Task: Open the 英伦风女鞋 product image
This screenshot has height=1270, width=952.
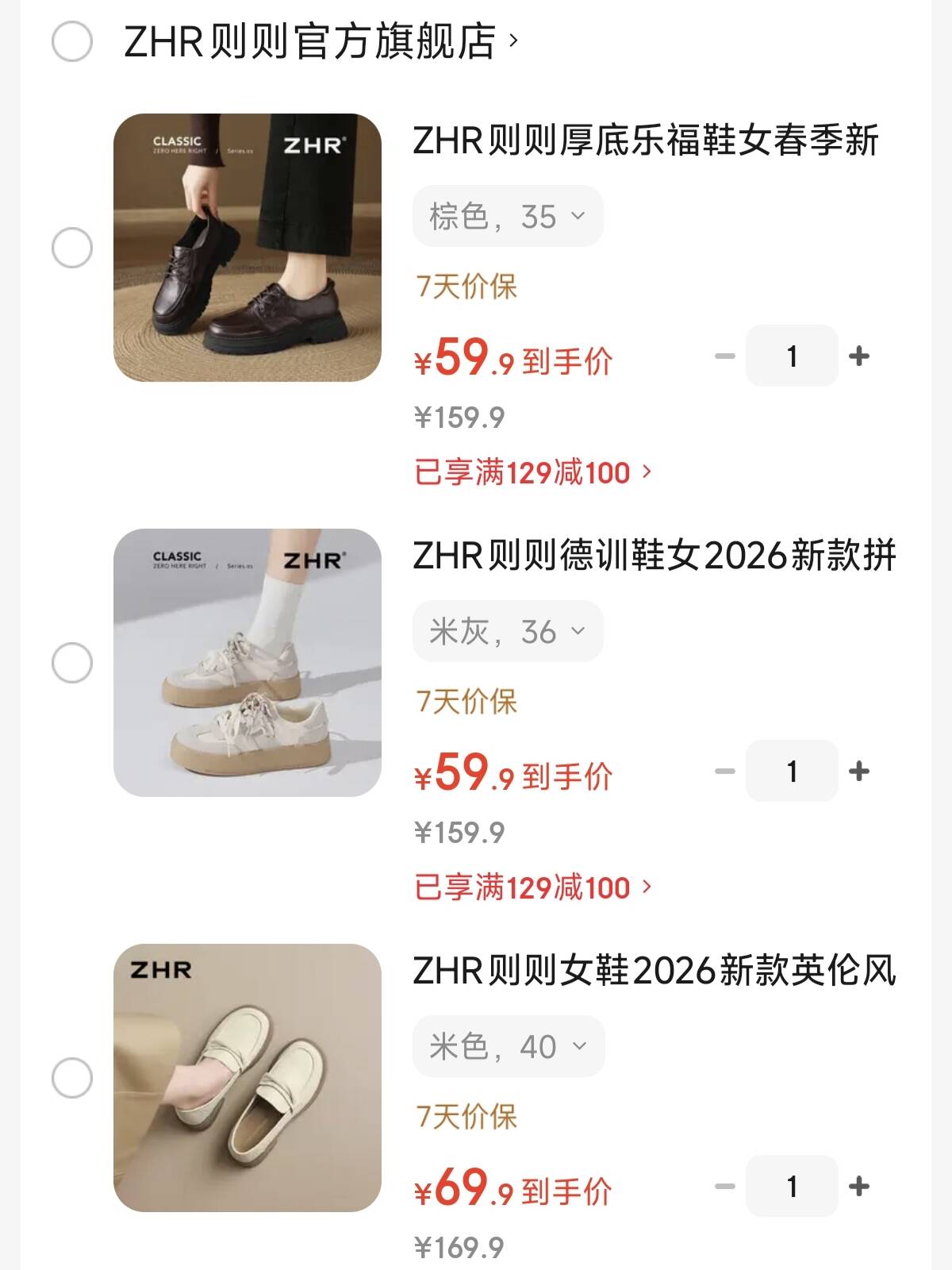Action: pos(248,1078)
